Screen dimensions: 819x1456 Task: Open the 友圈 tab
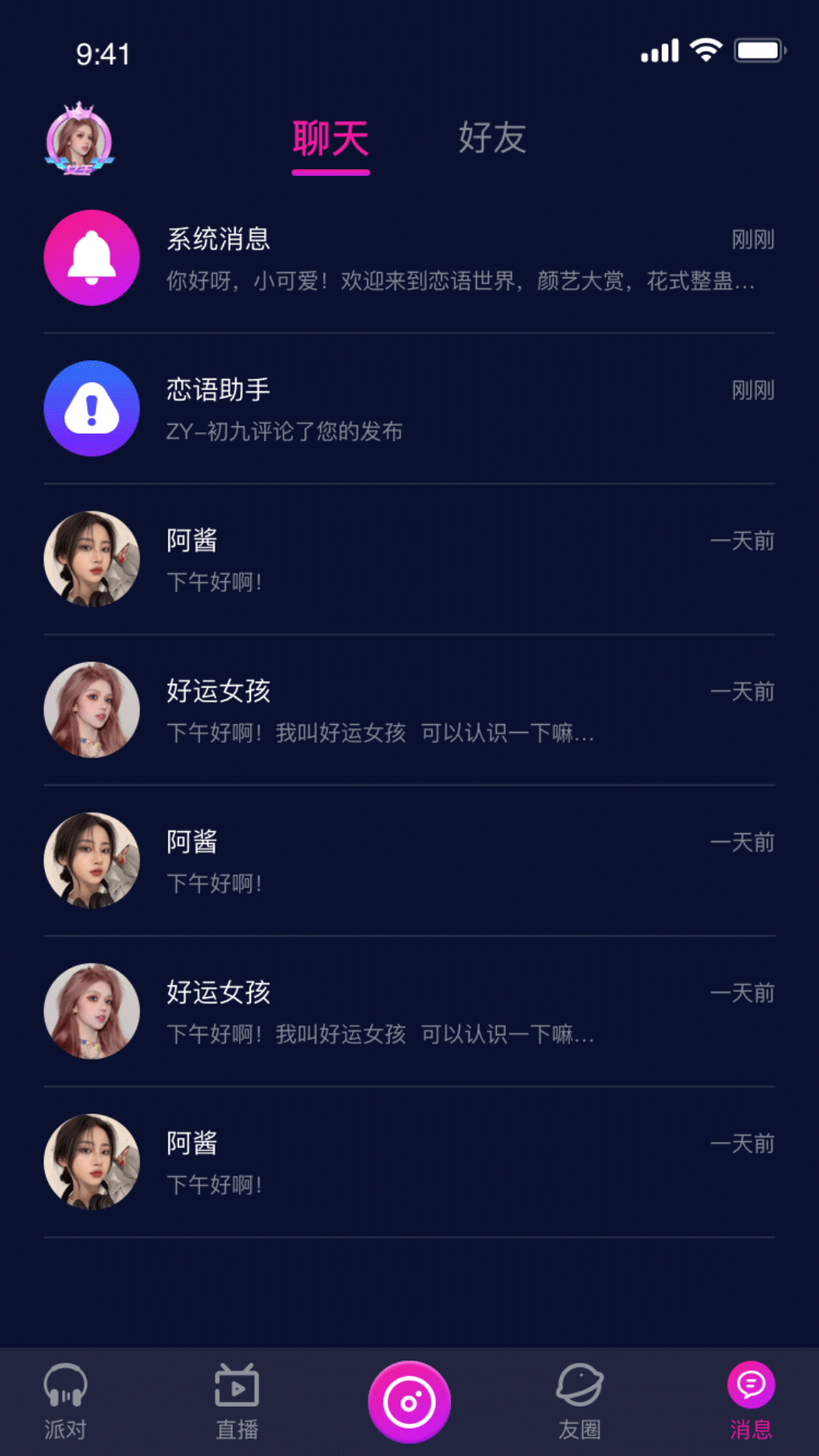pyautogui.click(x=579, y=1401)
